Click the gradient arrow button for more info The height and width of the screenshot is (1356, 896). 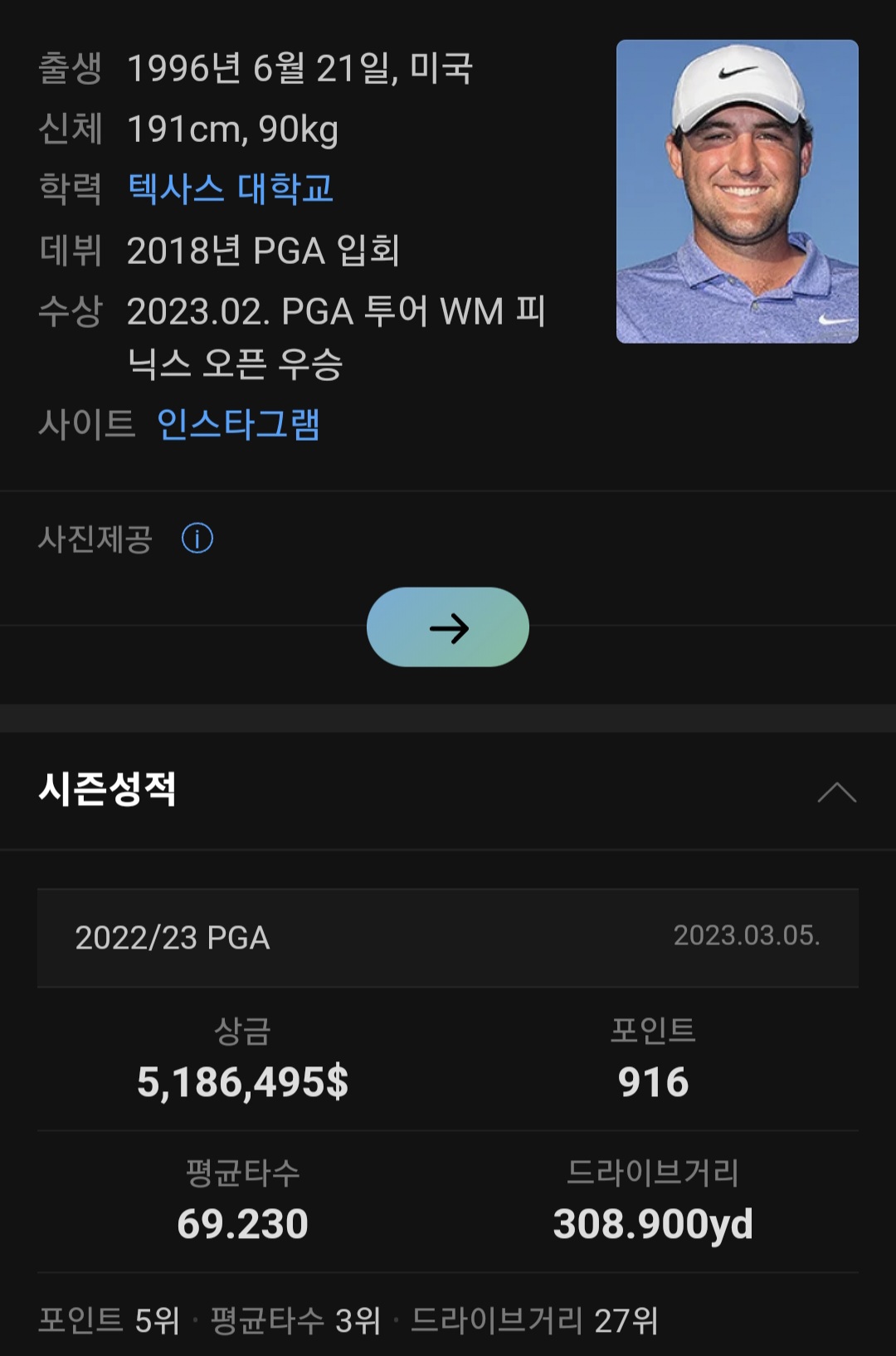pyautogui.click(x=448, y=628)
